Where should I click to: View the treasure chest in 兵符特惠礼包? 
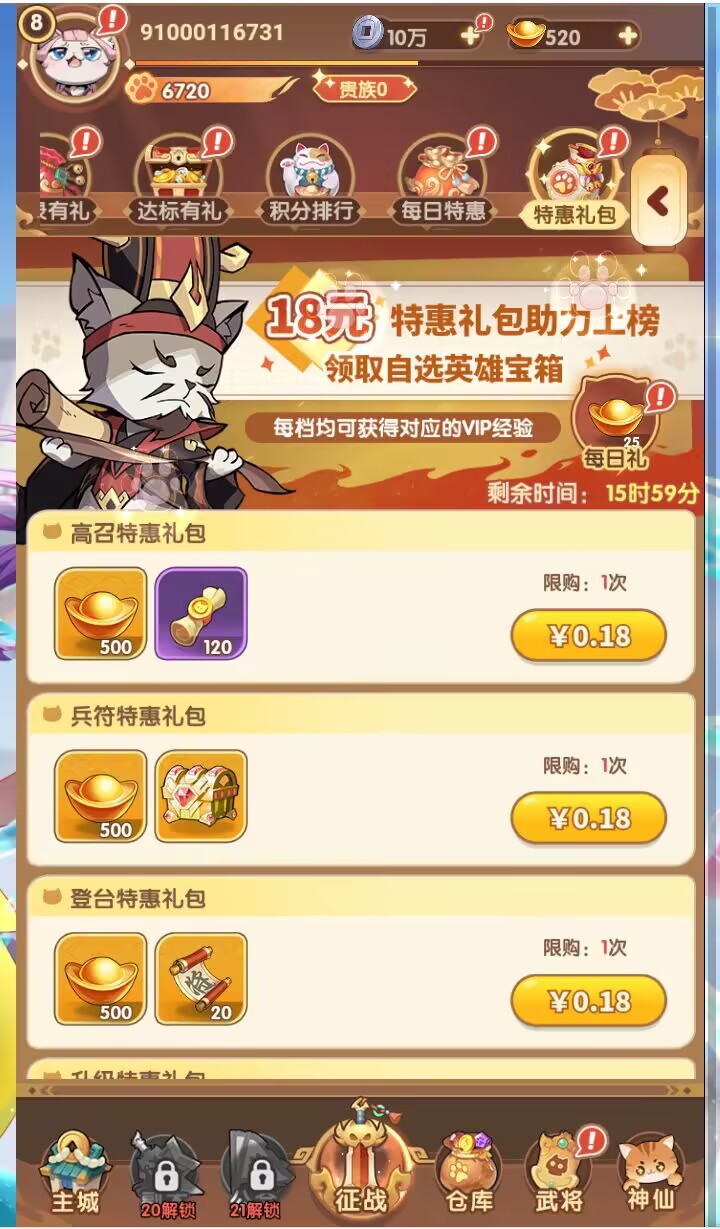(x=201, y=796)
